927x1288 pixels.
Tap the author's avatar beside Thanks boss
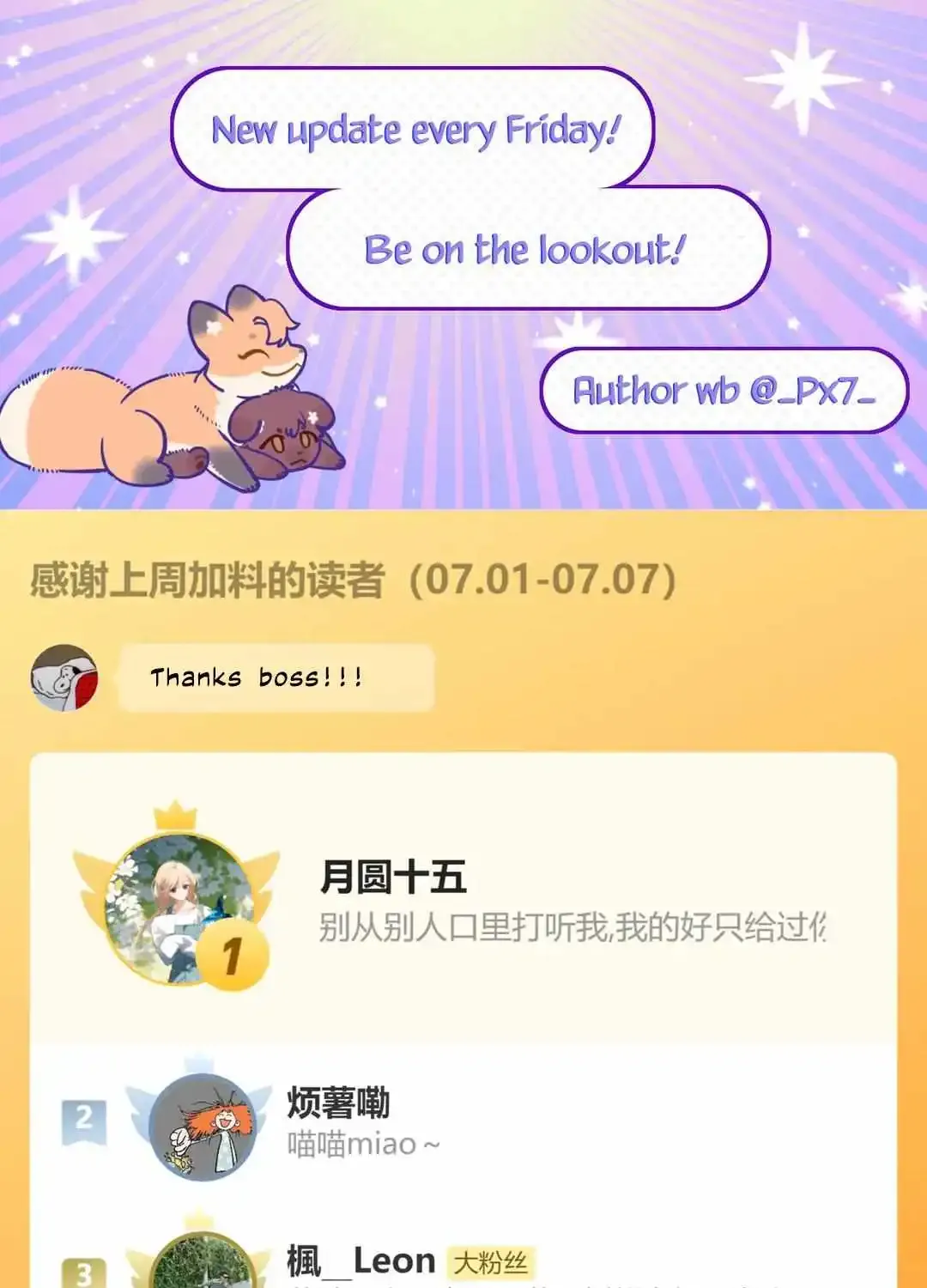click(64, 677)
